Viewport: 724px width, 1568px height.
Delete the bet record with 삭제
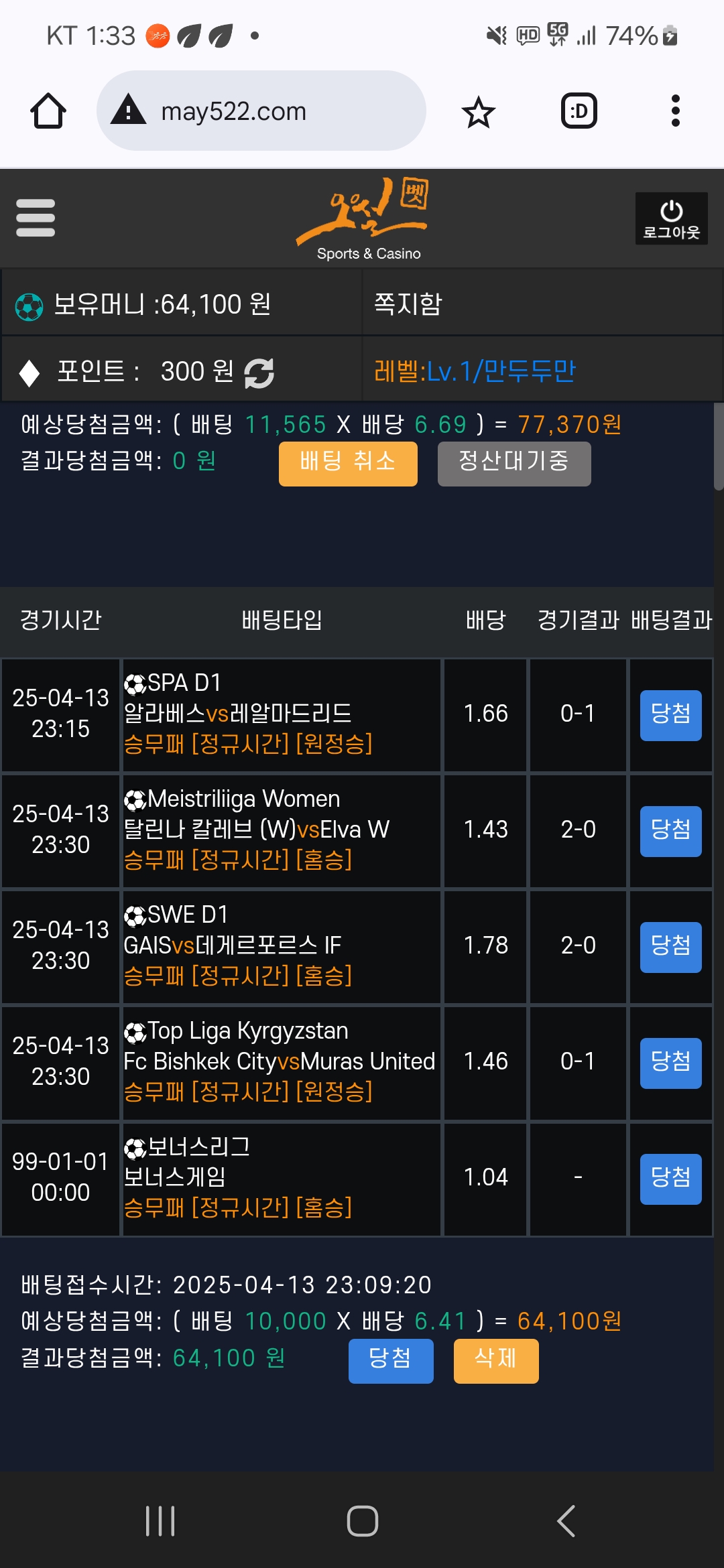[x=496, y=1361]
